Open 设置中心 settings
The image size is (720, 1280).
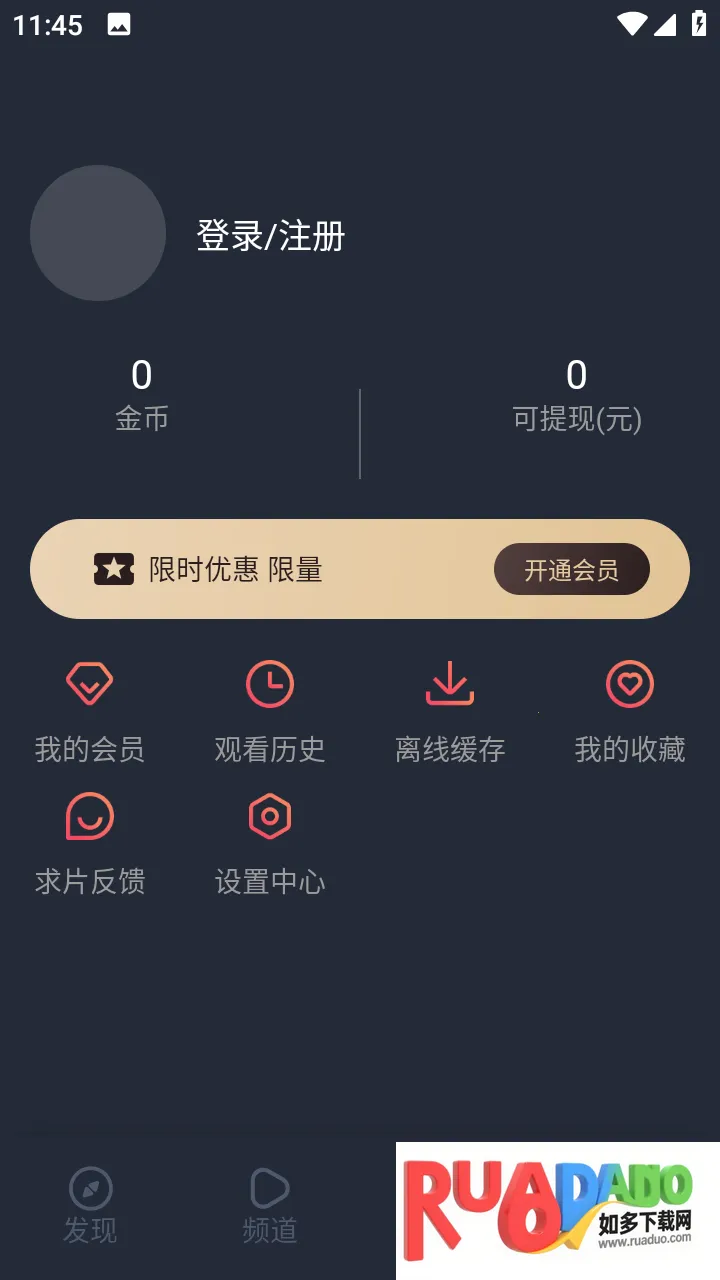pos(270,844)
